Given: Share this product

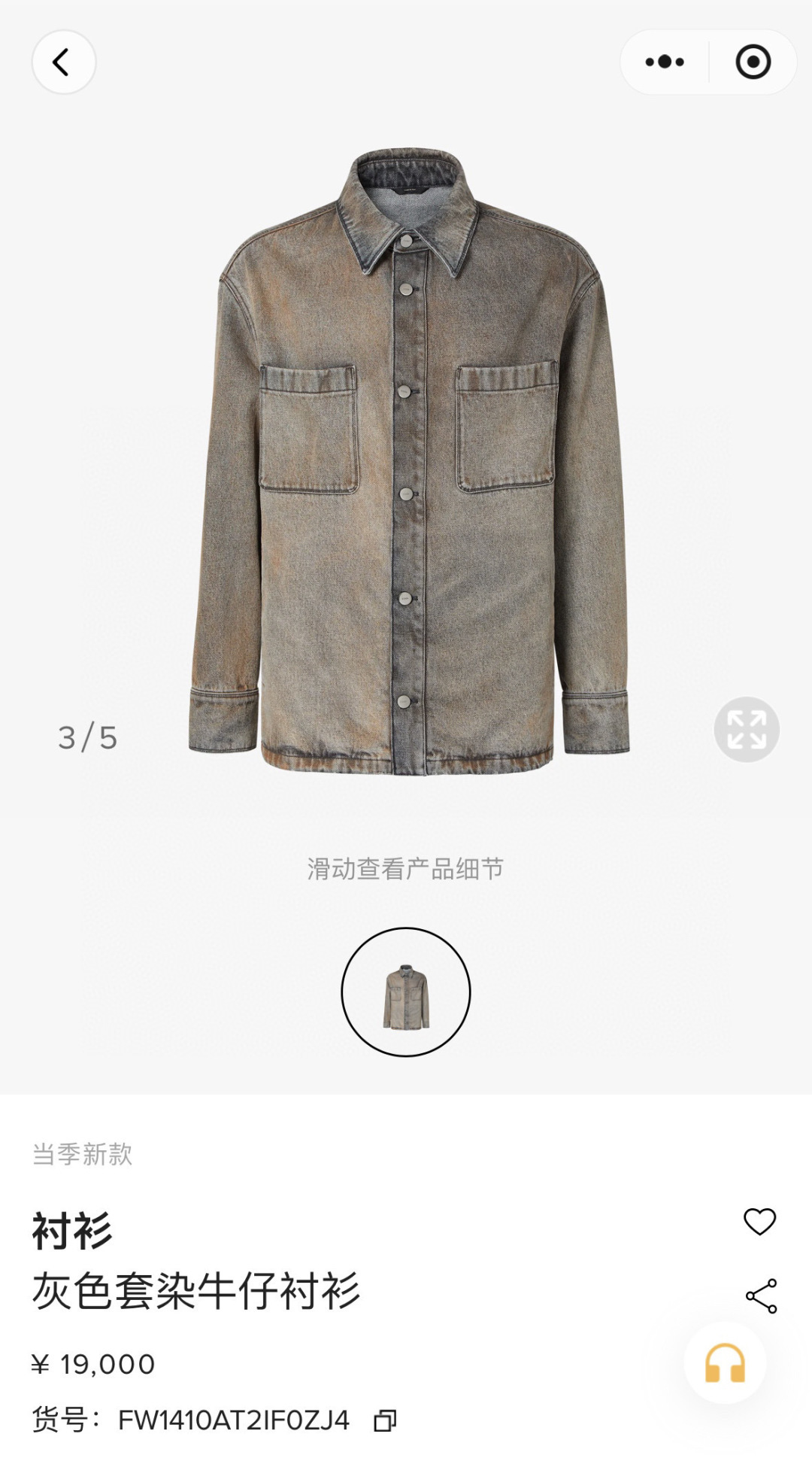Looking at the screenshot, I should point(761,1295).
